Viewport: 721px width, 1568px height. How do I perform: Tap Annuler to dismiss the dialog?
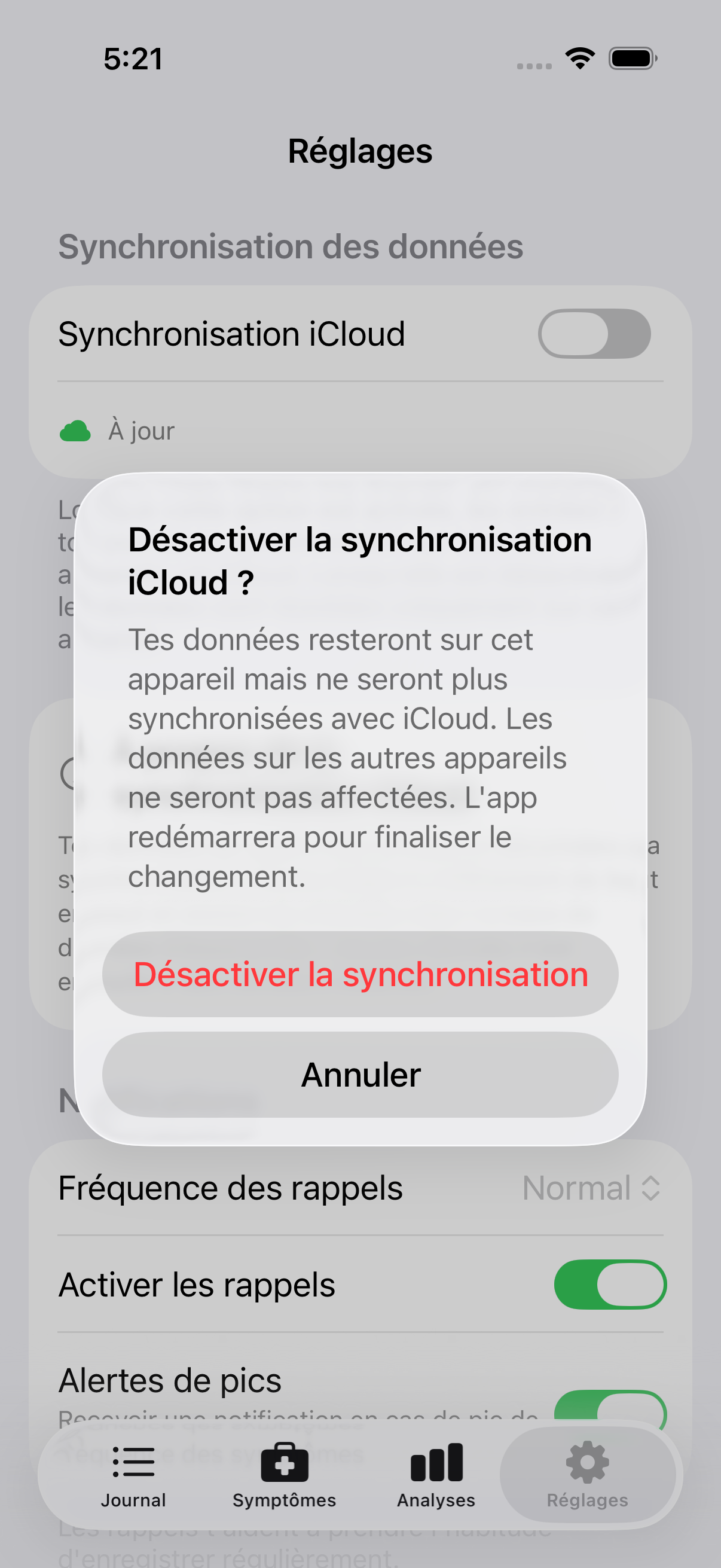360,1075
